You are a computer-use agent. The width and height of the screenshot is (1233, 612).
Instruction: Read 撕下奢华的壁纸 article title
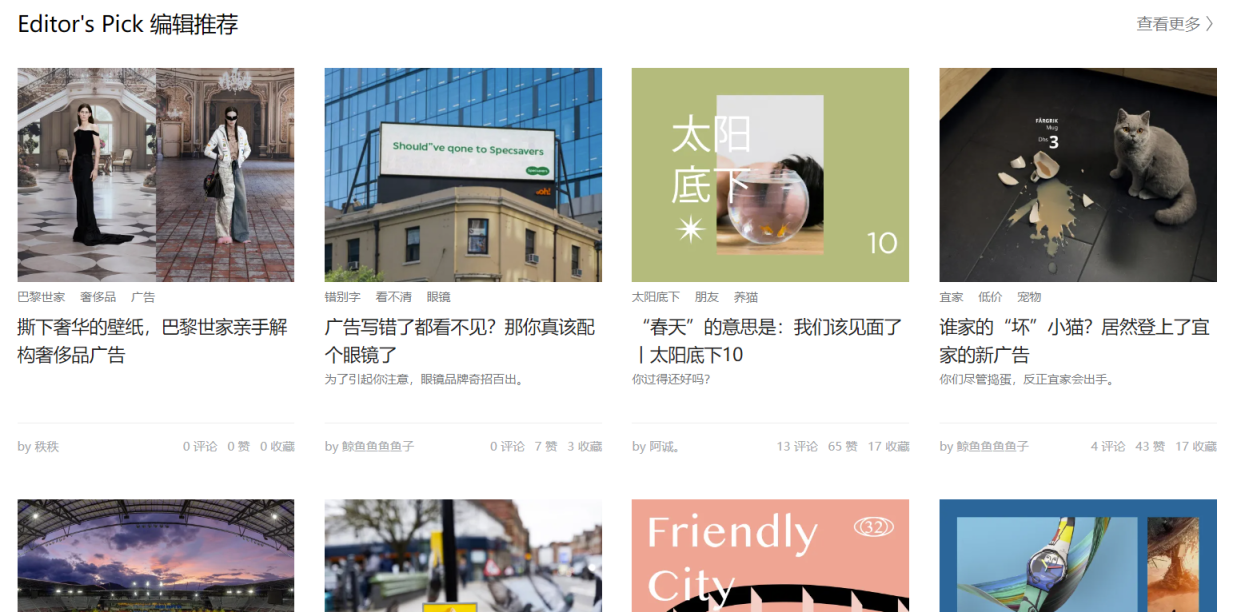point(153,341)
